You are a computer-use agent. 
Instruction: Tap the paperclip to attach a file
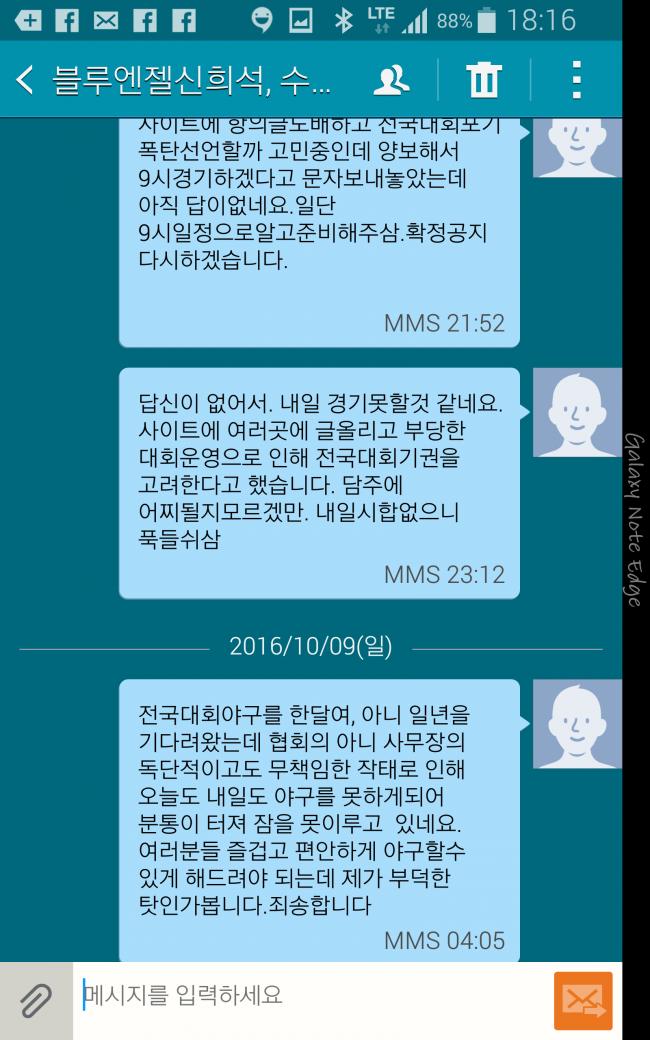tap(36, 1000)
